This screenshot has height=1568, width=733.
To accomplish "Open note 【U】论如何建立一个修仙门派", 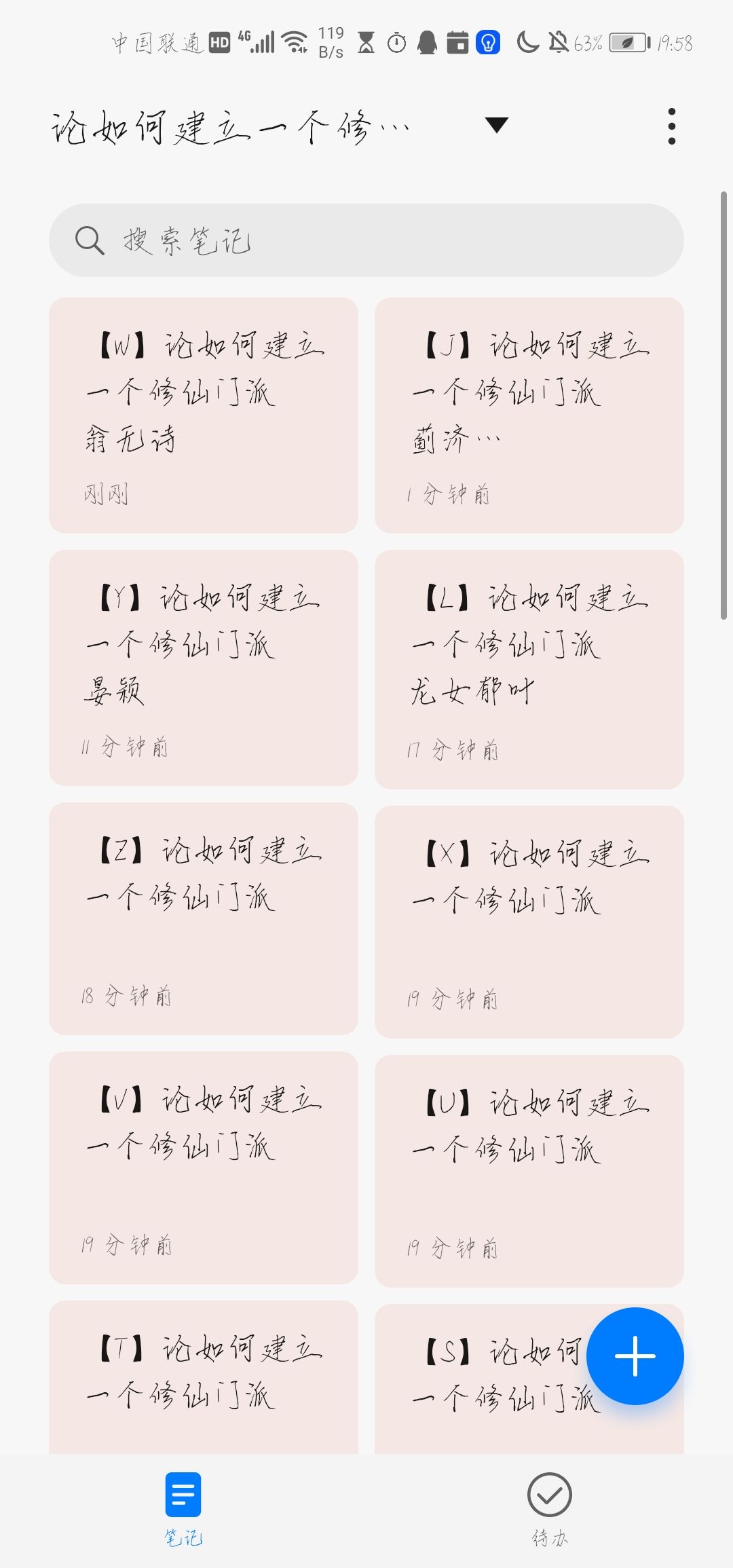I will tap(529, 1168).
